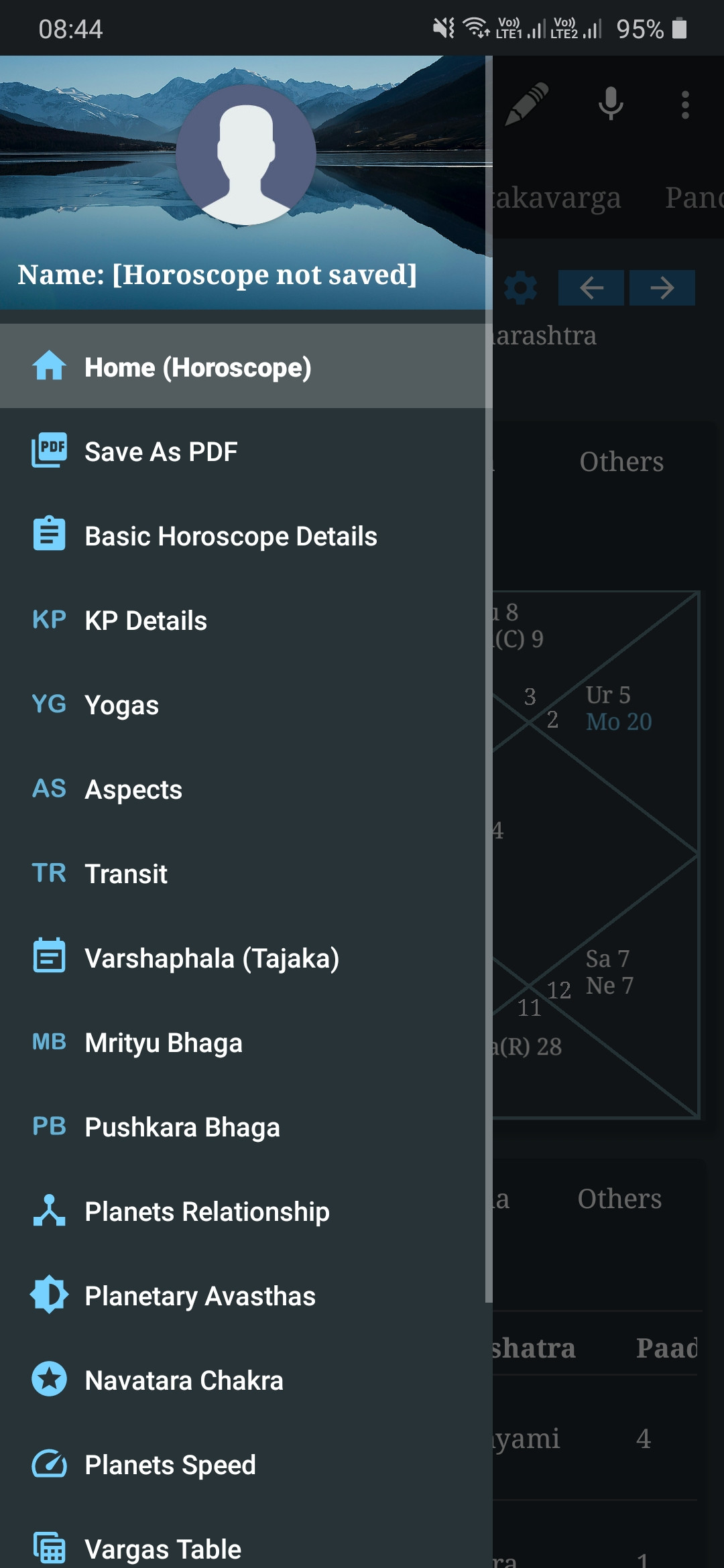Image resolution: width=724 pixels, height=1568 pixels.
Task: View Planets Relationship
Action: click(x=246, y=1211)
